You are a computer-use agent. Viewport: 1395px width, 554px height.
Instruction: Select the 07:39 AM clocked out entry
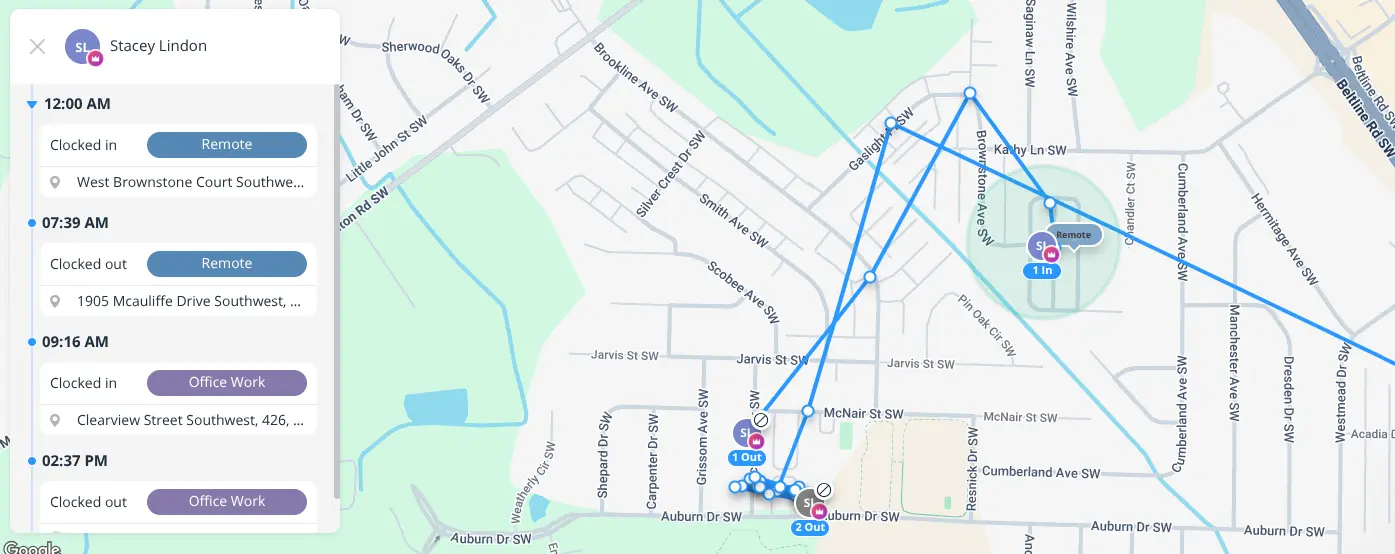click(177, 265)
